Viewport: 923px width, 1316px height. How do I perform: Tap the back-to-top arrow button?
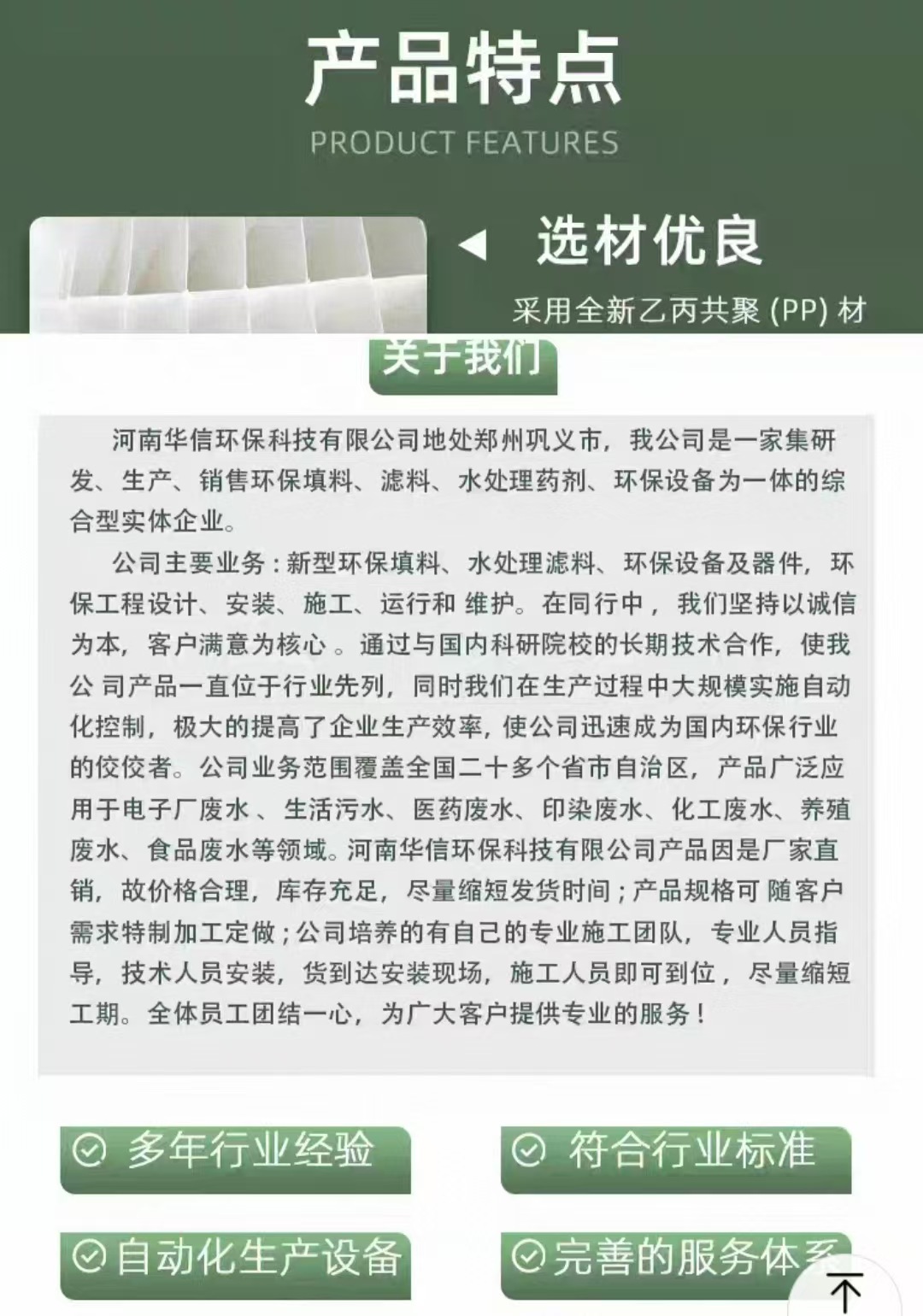(845, 1289)
